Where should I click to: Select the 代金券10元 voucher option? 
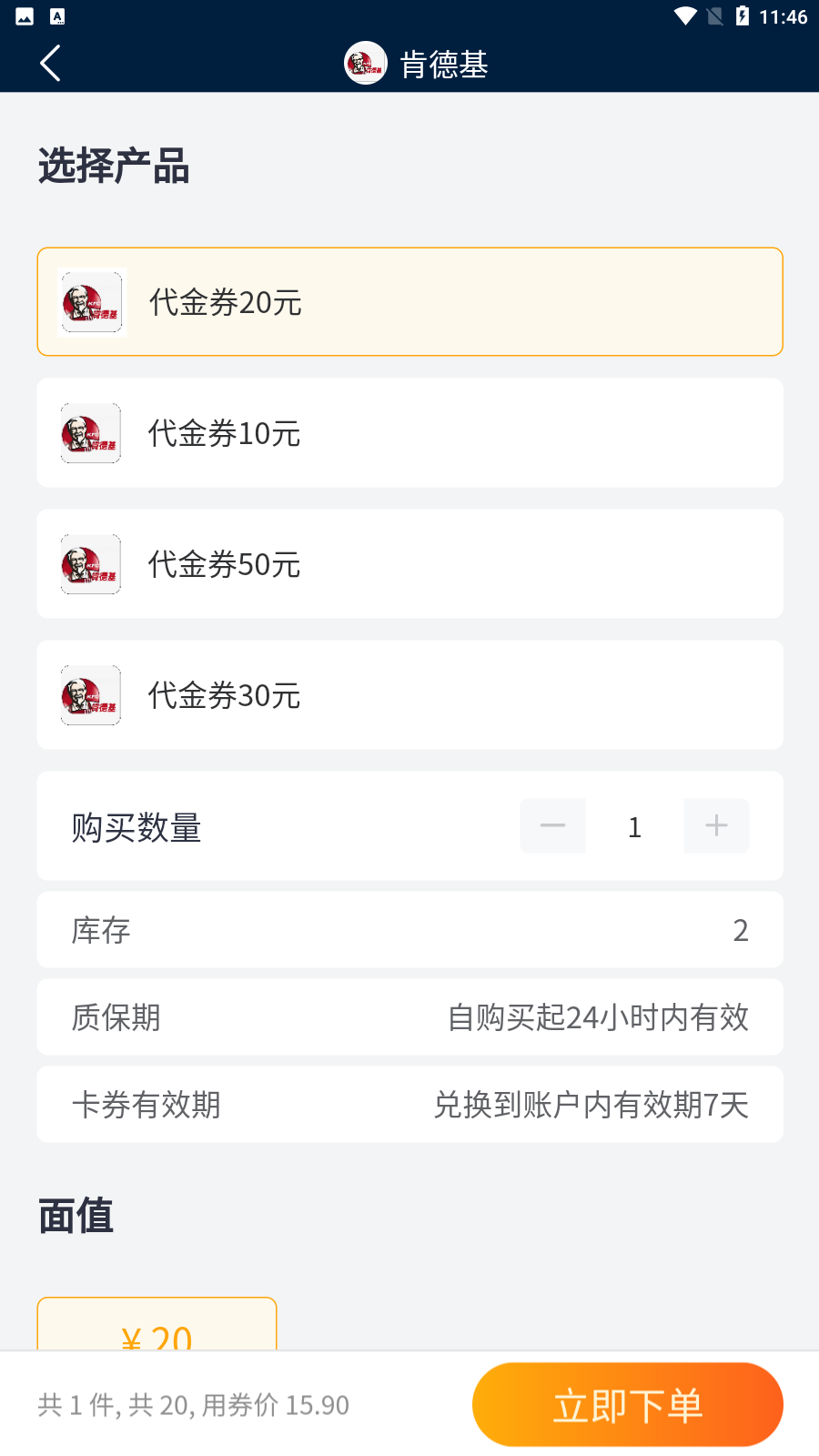click(409, 432)
